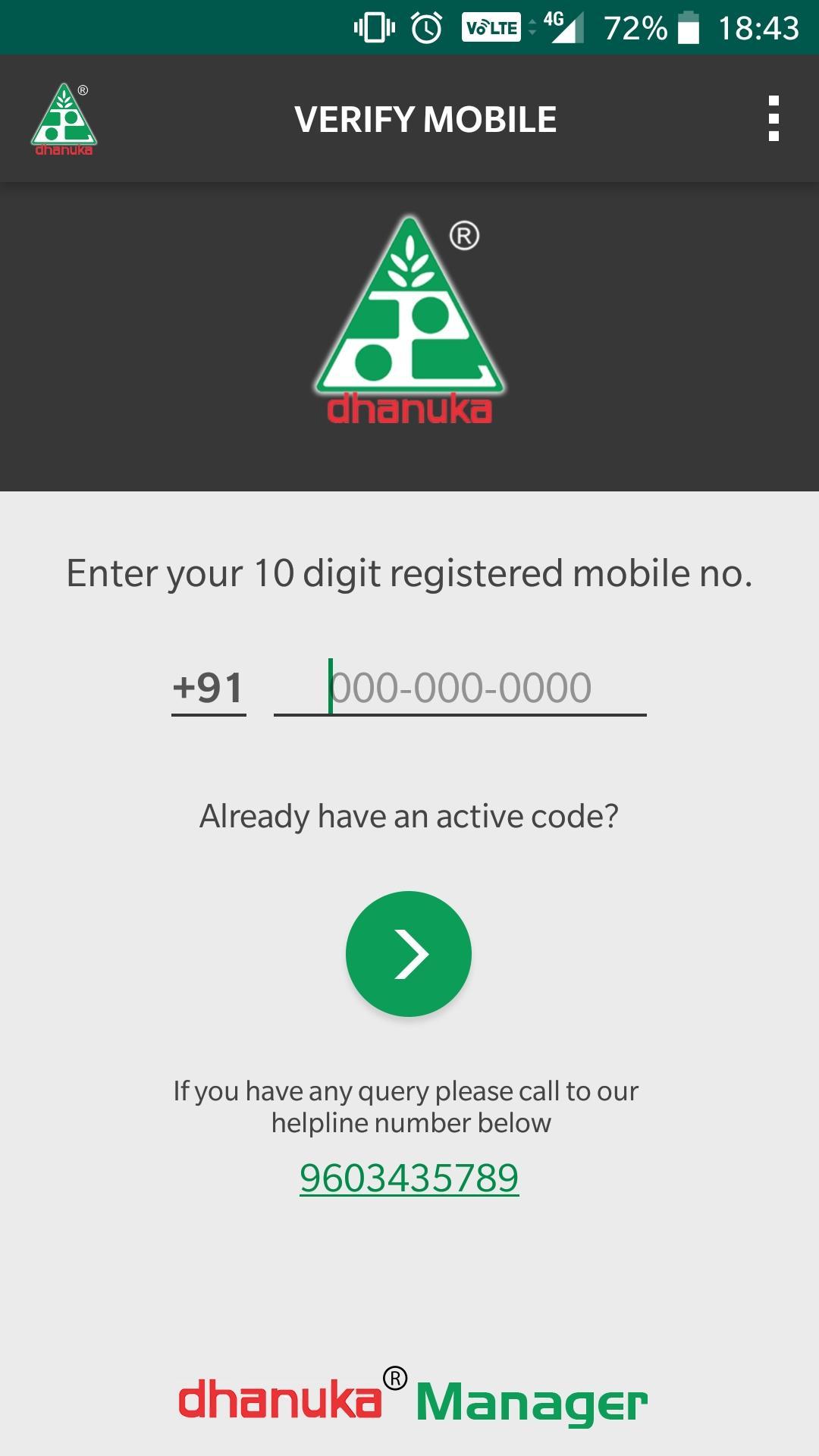Tap the +91 country code field
This screenshot has width=819, height=1456.
pos(209,688)
